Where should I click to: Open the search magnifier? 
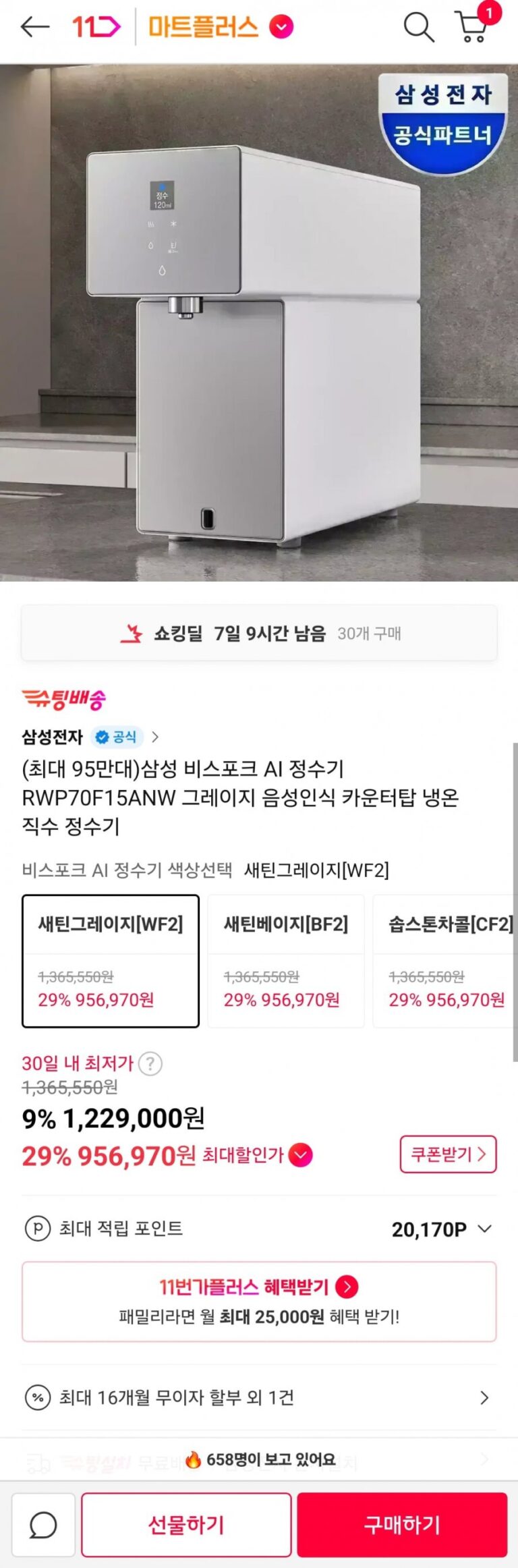coord(418,28)
